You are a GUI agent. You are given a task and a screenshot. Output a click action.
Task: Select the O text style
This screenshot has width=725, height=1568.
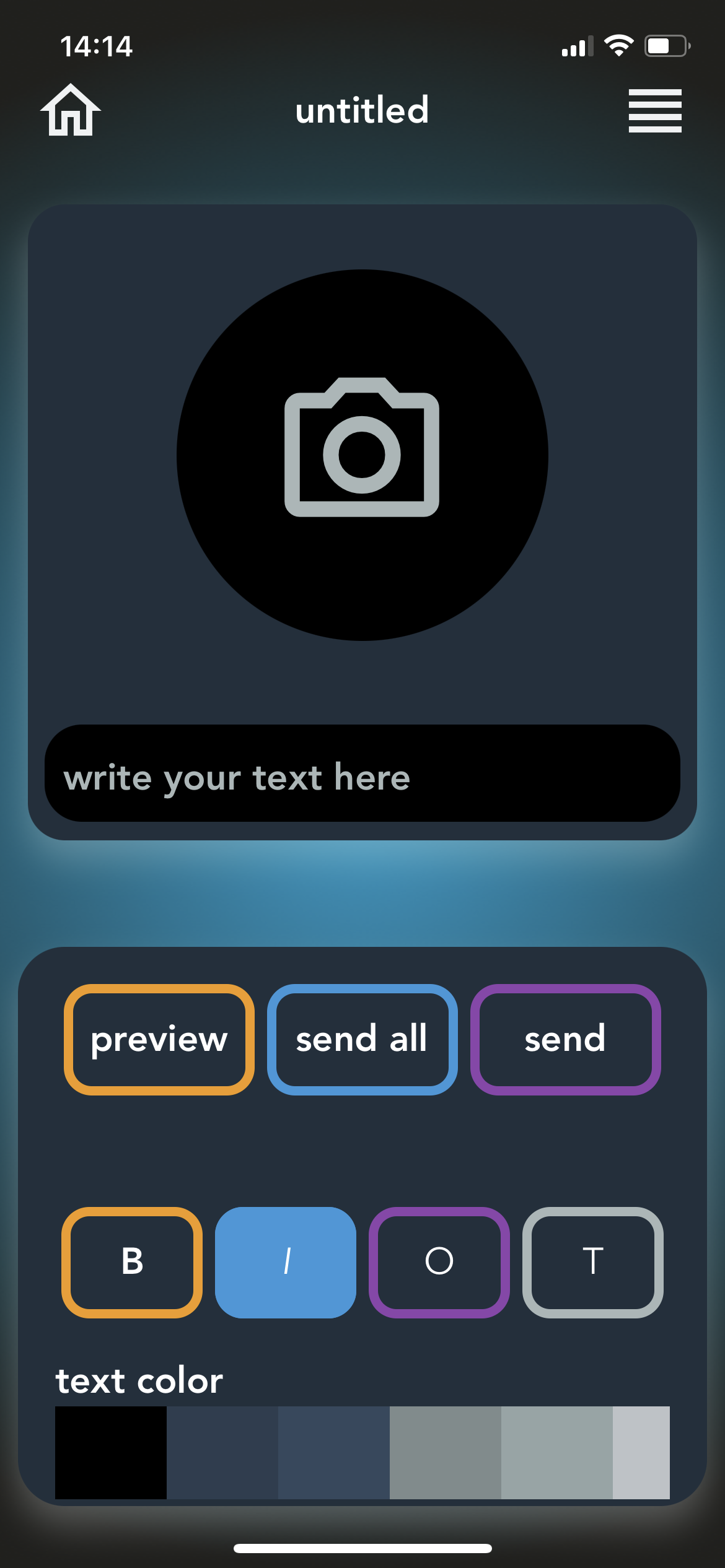(439, 1262)
